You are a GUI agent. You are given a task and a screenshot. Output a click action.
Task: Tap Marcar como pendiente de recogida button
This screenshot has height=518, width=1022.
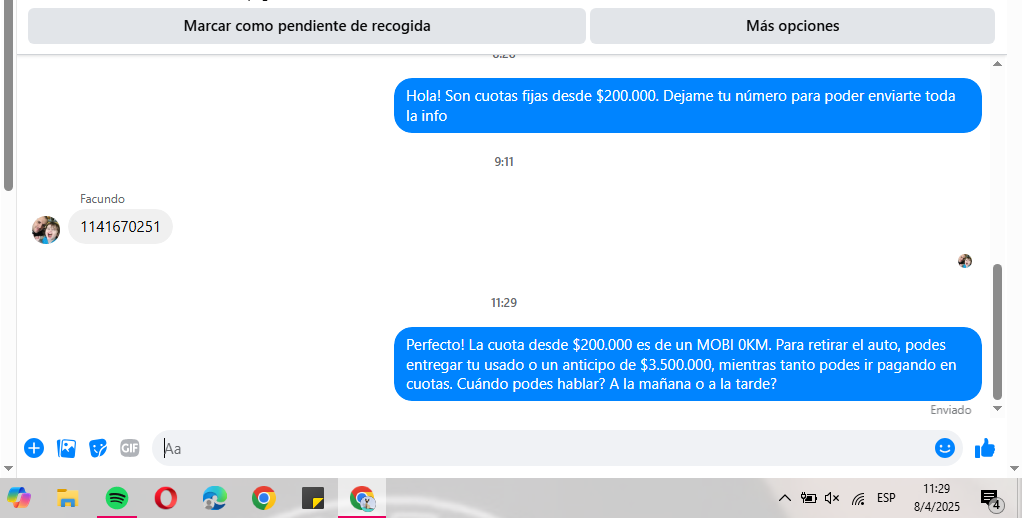(306, 26)
